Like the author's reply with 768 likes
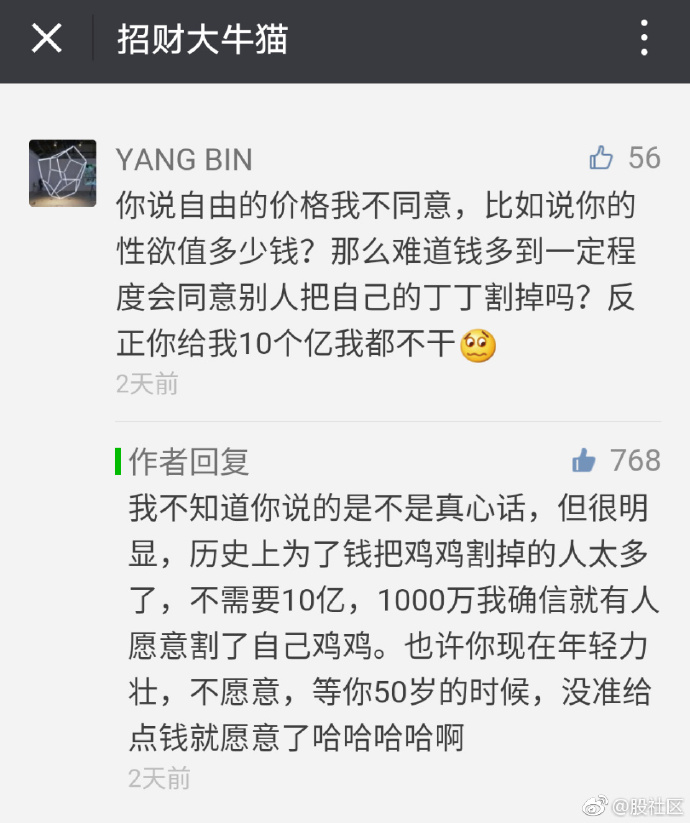 (x=584, y=461)
